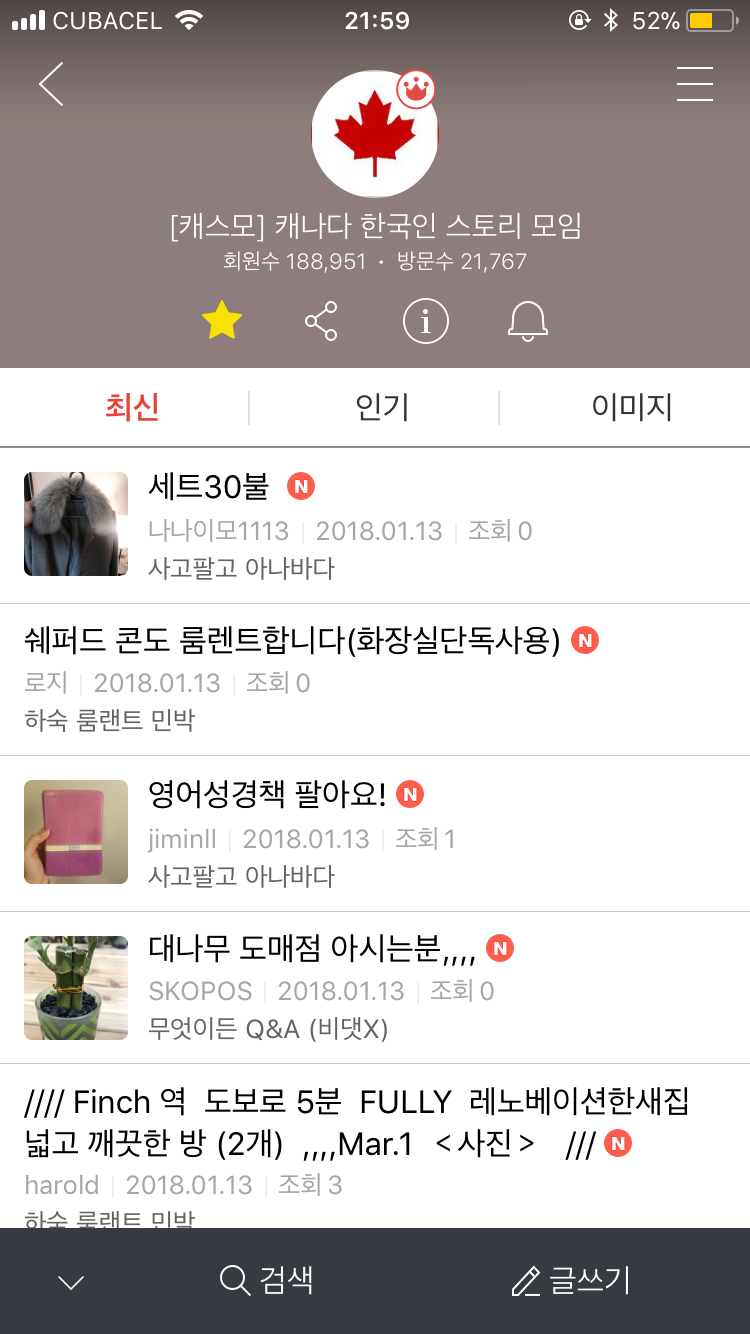Select the 최신 tab
This screenshot has width=750, height=1334.
tap(132, 408)
